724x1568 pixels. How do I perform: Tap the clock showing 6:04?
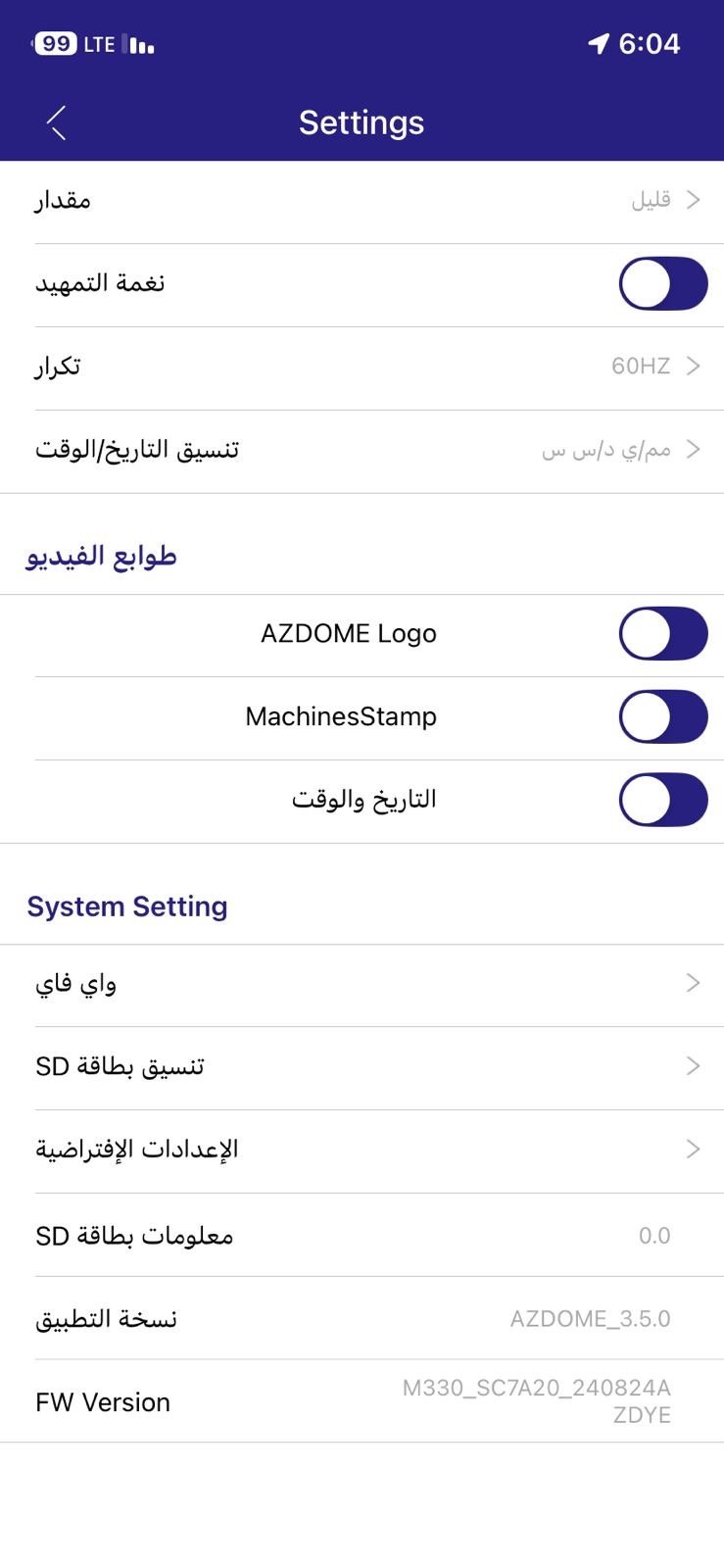pos(650,43)
